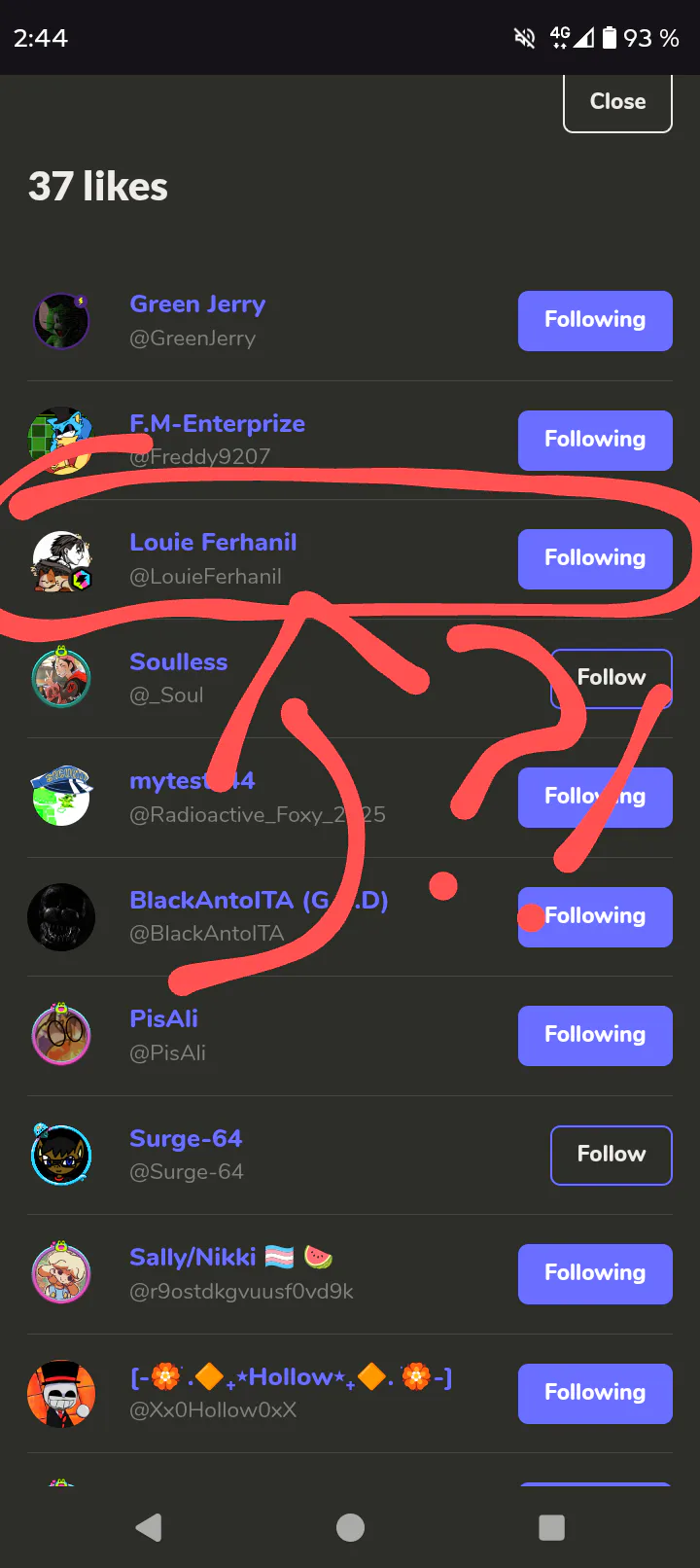Tap the Following button next to Sally/Nikki
The height and width of the screenshot is (1568, 700).
pos(595,1273)
